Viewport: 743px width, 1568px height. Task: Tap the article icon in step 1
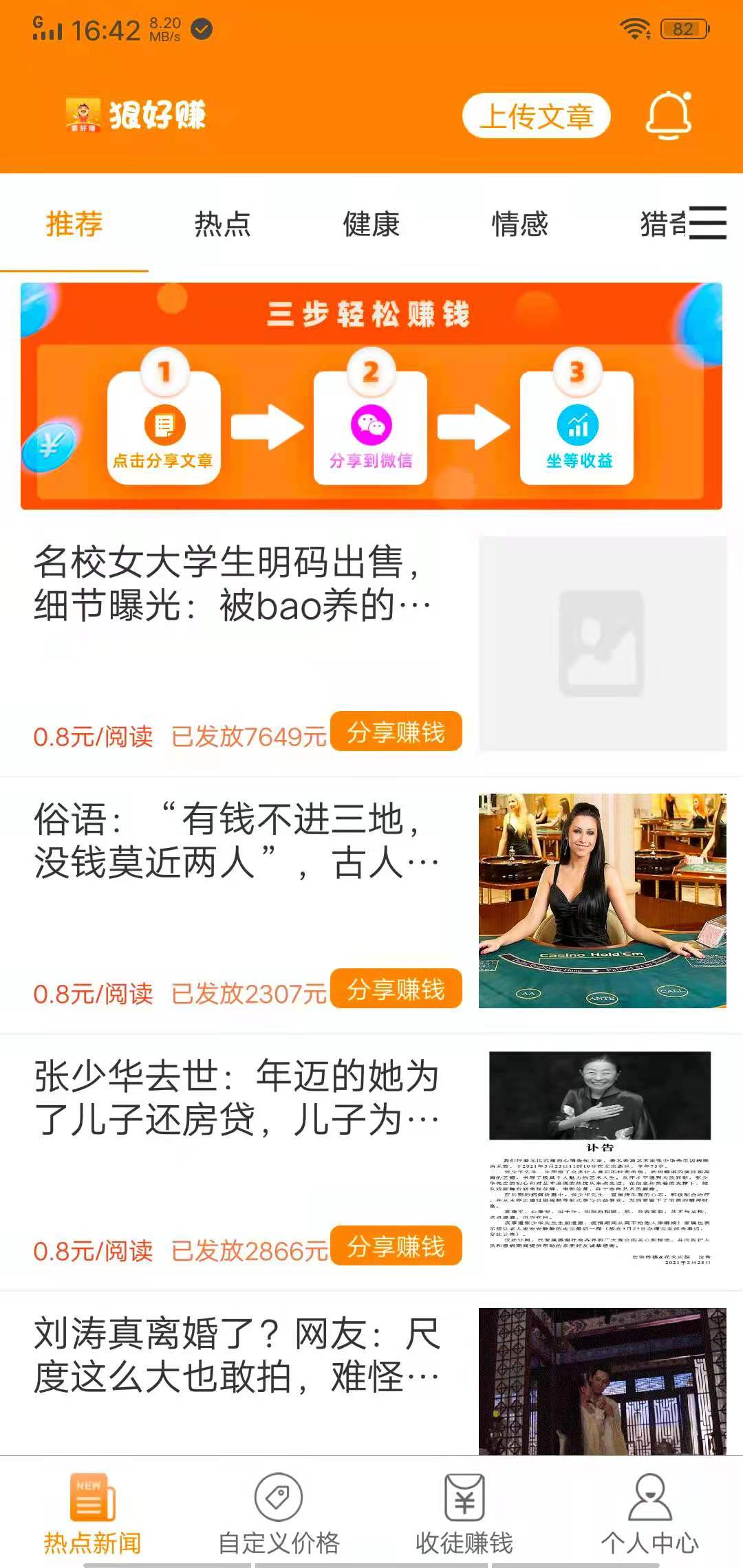click(x=164, y=426)
